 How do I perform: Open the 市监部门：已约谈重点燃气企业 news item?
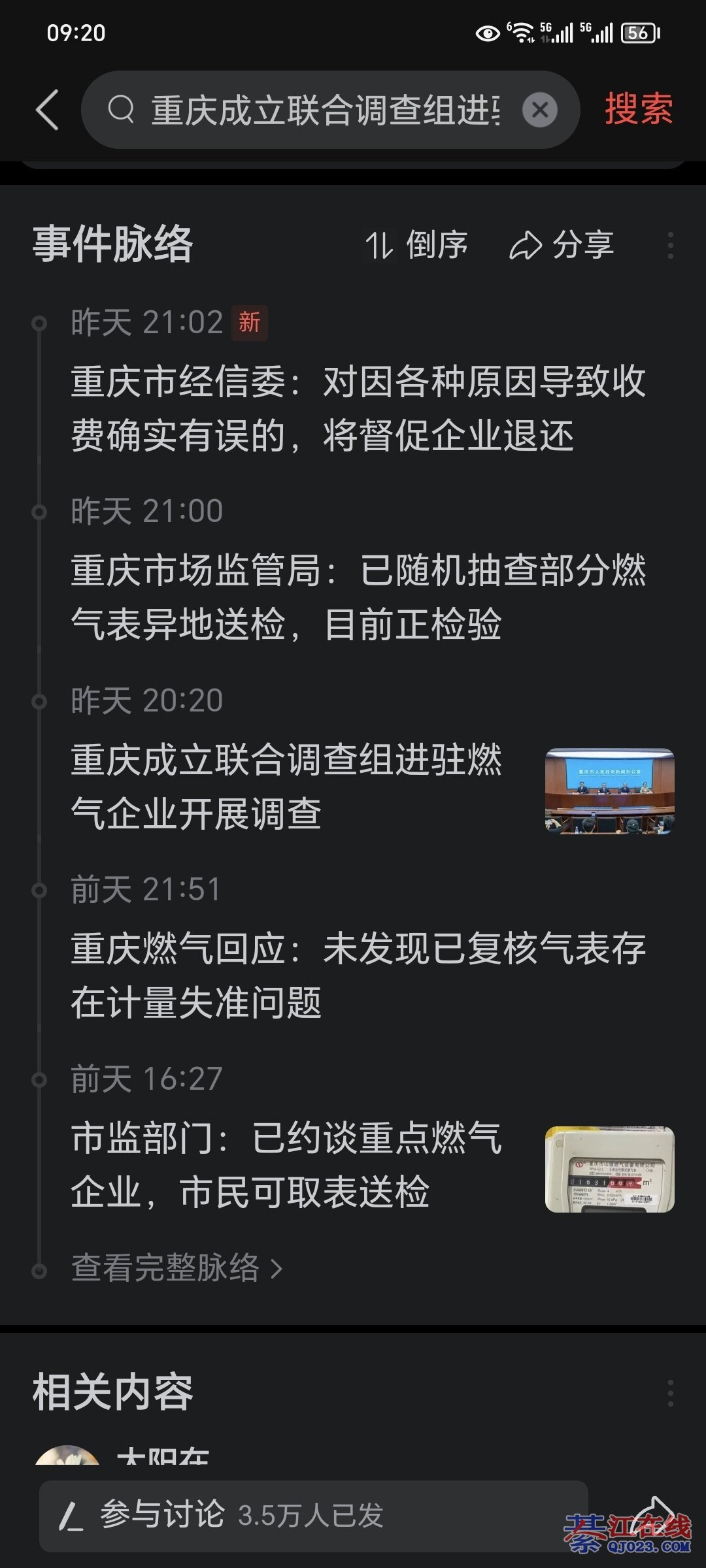click(286, 1165)
